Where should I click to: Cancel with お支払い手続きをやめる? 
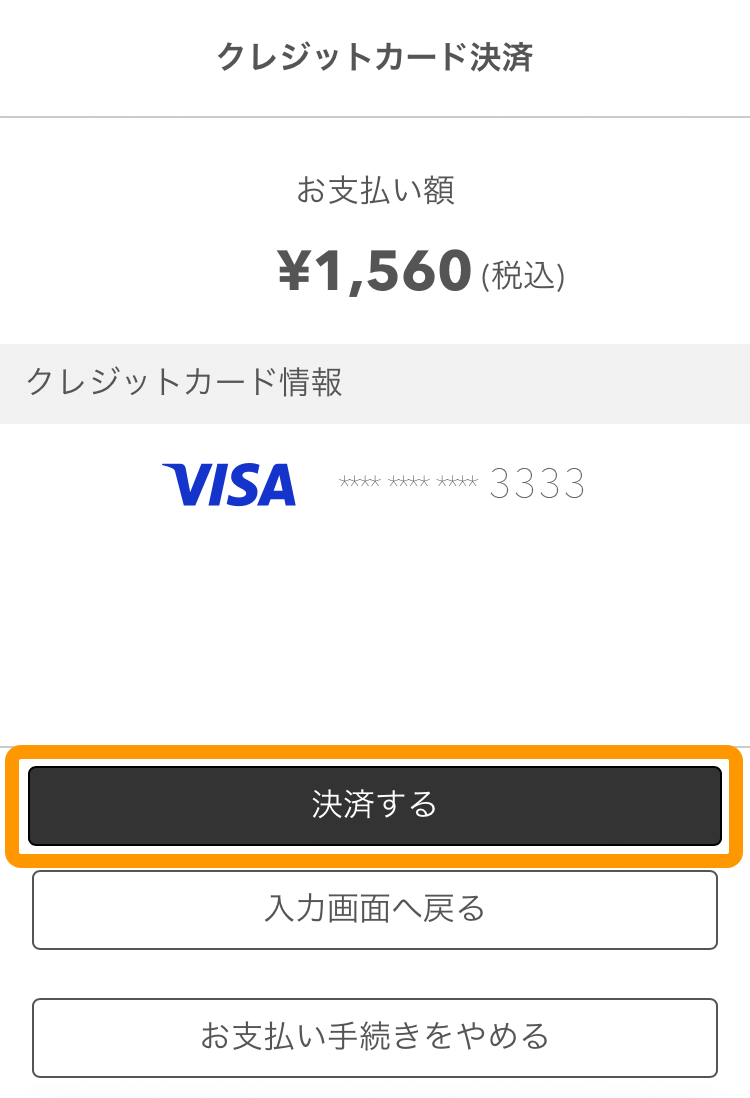click(x=374, y=1037)
